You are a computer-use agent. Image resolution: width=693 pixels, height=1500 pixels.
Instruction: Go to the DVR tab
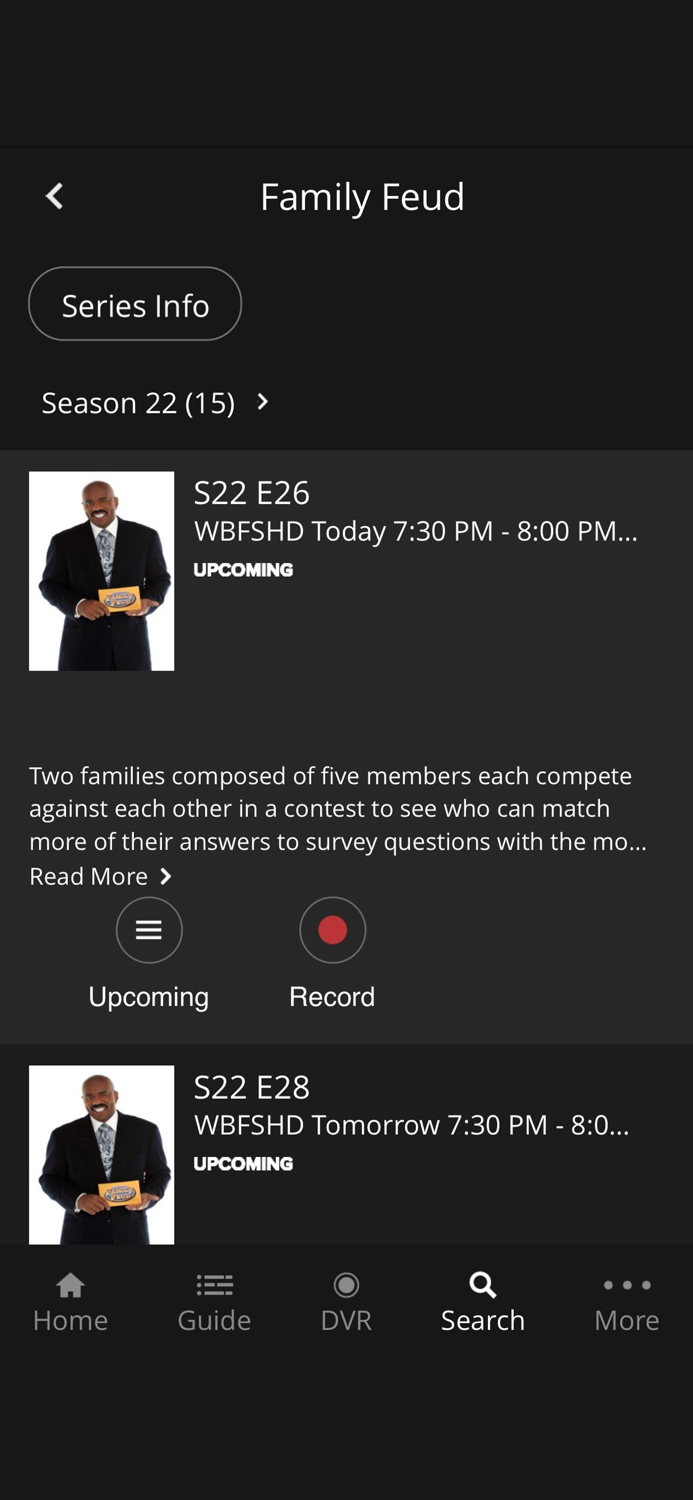click(x=346, y=1303)
